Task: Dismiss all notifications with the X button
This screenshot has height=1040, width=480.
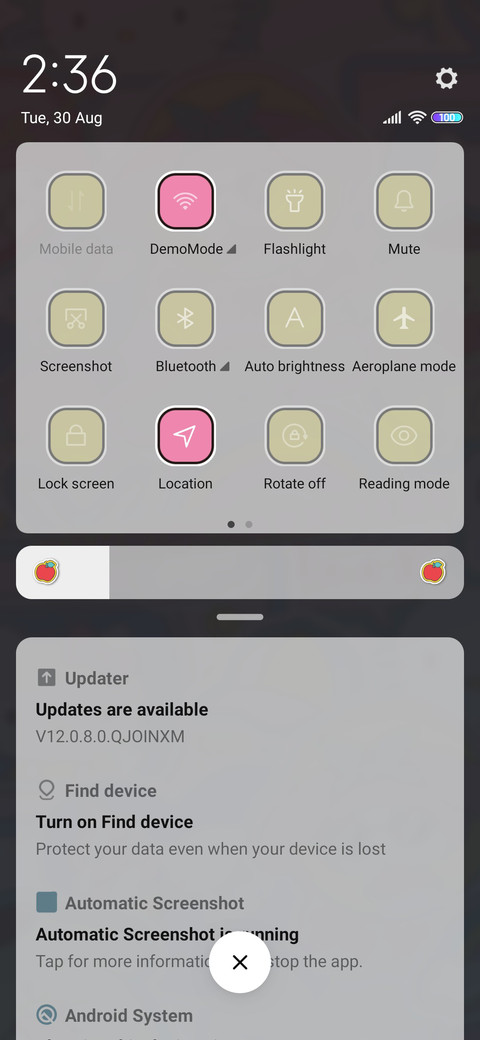Action: coord(240,962)
